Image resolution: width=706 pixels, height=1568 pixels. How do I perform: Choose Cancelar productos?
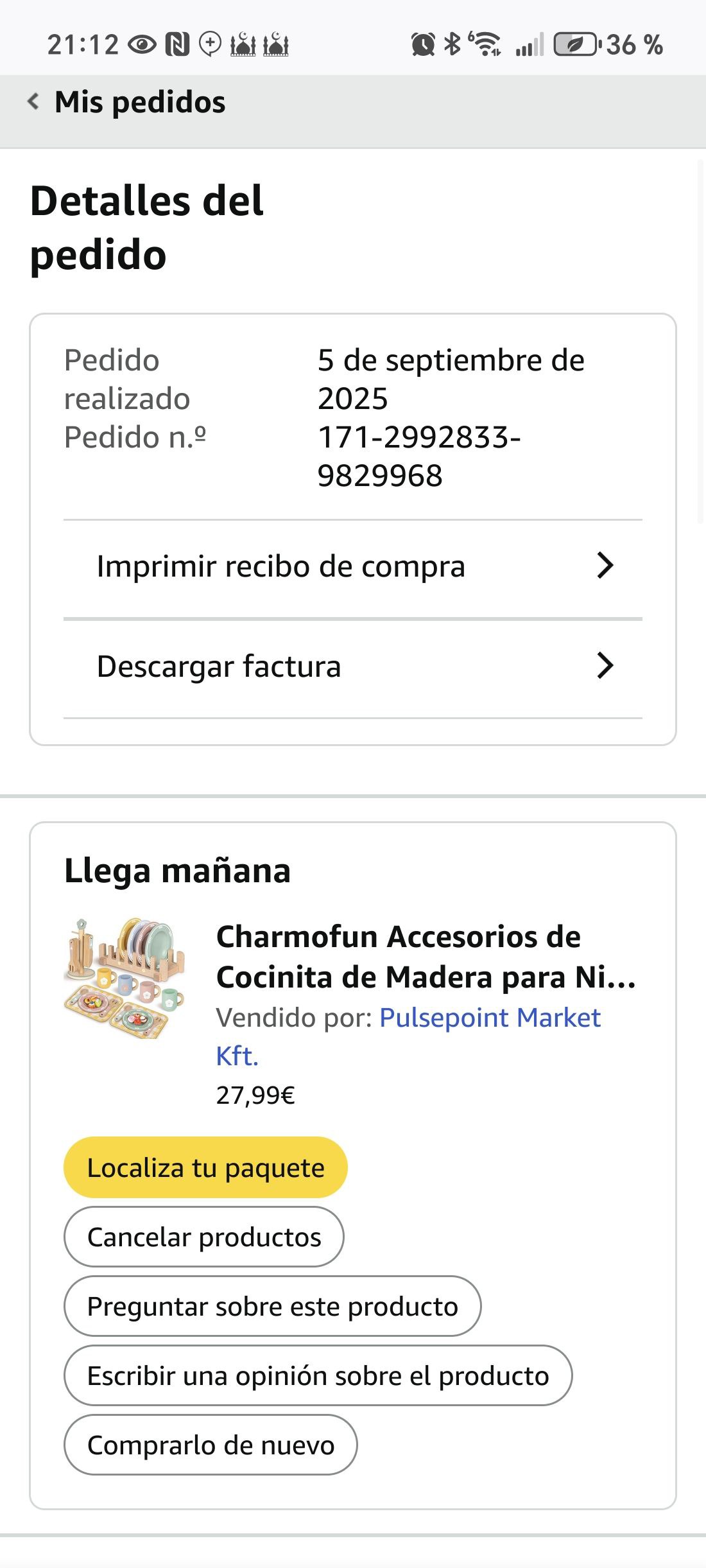point(204,1237)
